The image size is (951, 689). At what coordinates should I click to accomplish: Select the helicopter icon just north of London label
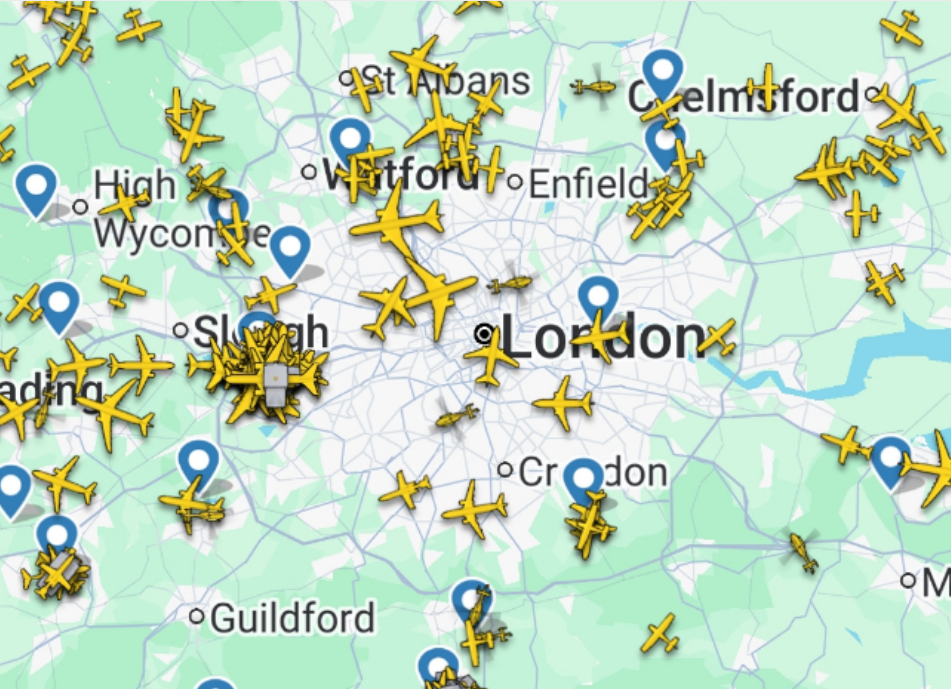click(512, 284)
